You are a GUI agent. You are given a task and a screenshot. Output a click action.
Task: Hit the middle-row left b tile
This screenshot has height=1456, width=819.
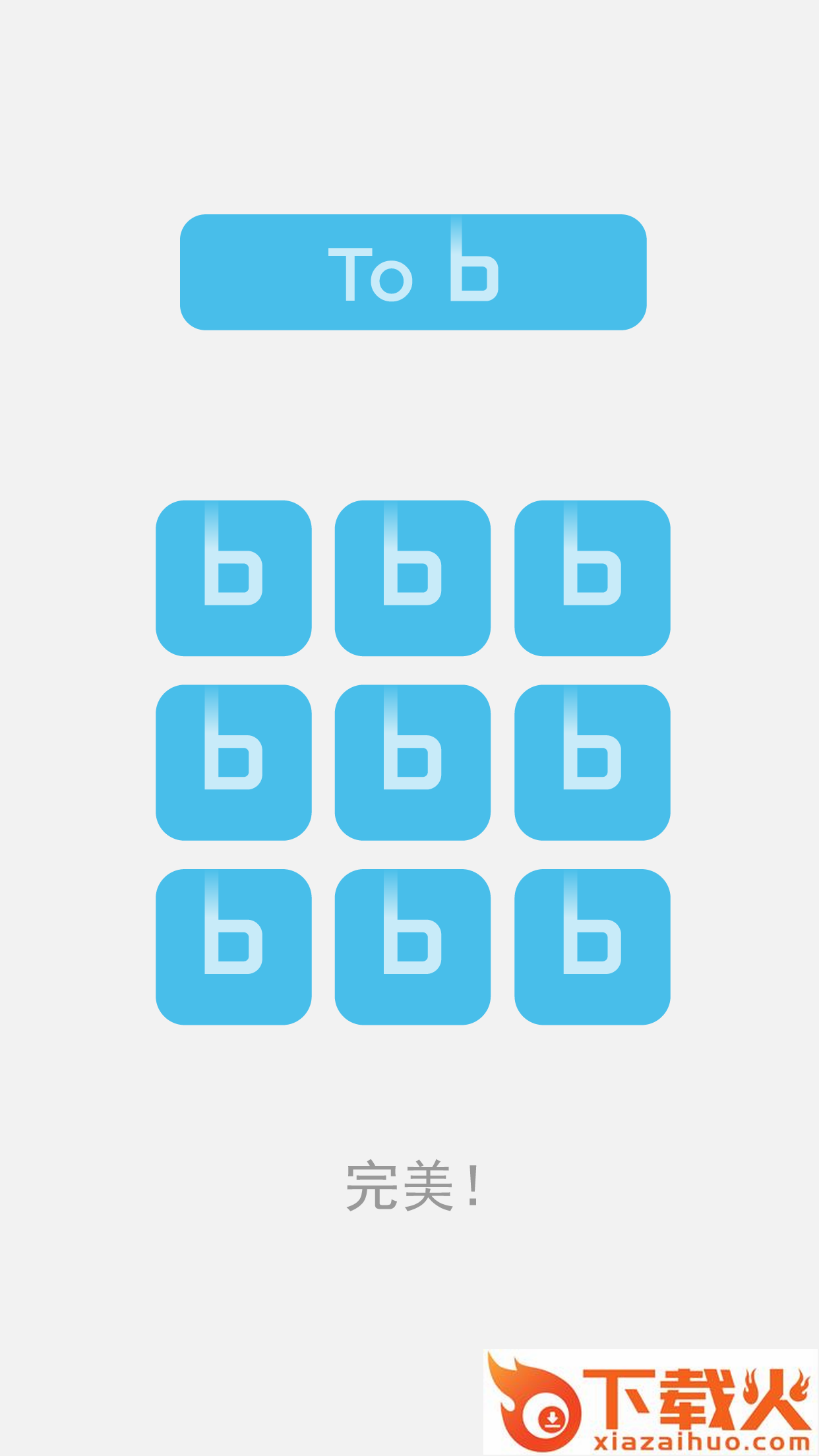(x=233, y=762)
